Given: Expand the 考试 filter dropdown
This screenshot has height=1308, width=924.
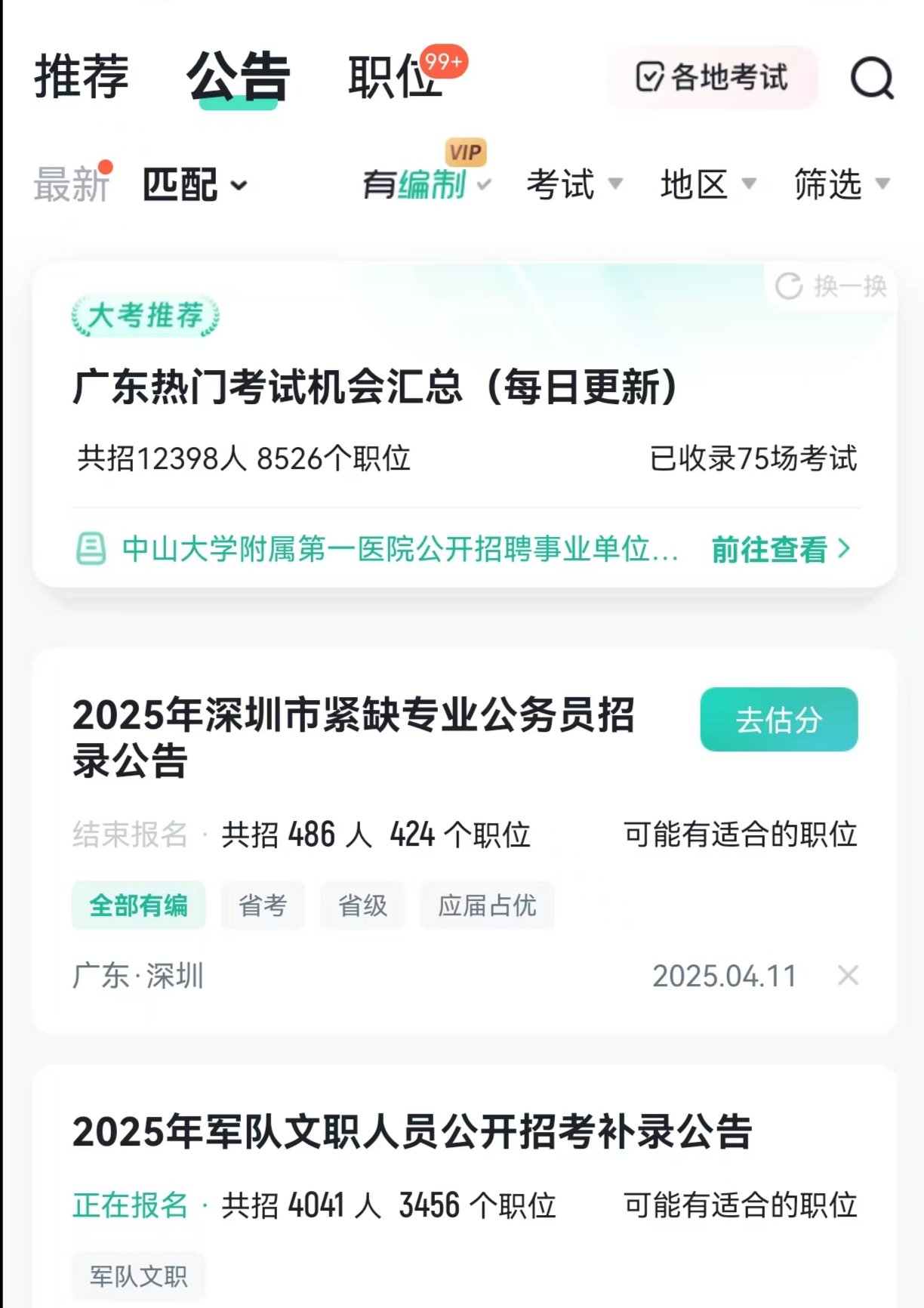Looking at the screenshot, I should click(574, 184).
